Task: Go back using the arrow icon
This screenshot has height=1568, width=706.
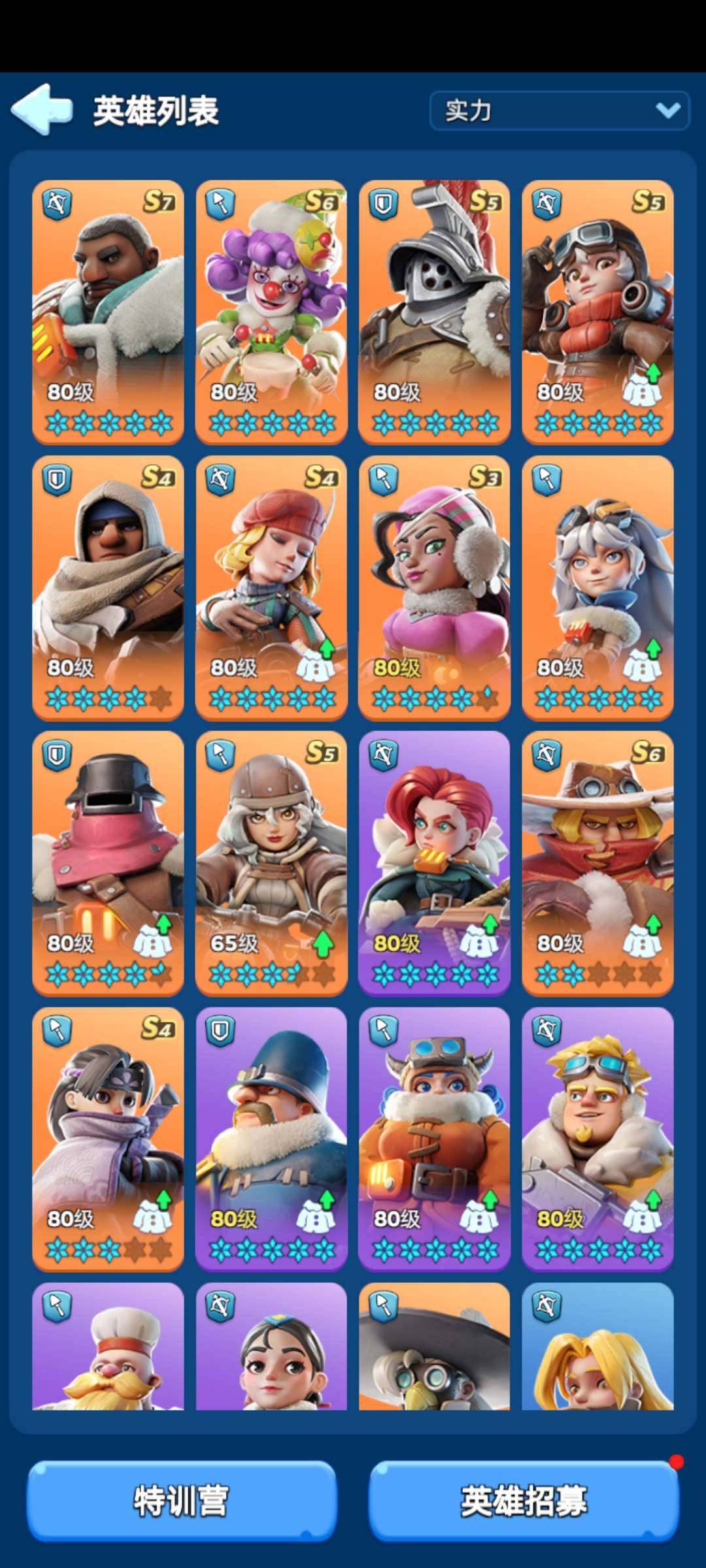Action: click(42, 109)
